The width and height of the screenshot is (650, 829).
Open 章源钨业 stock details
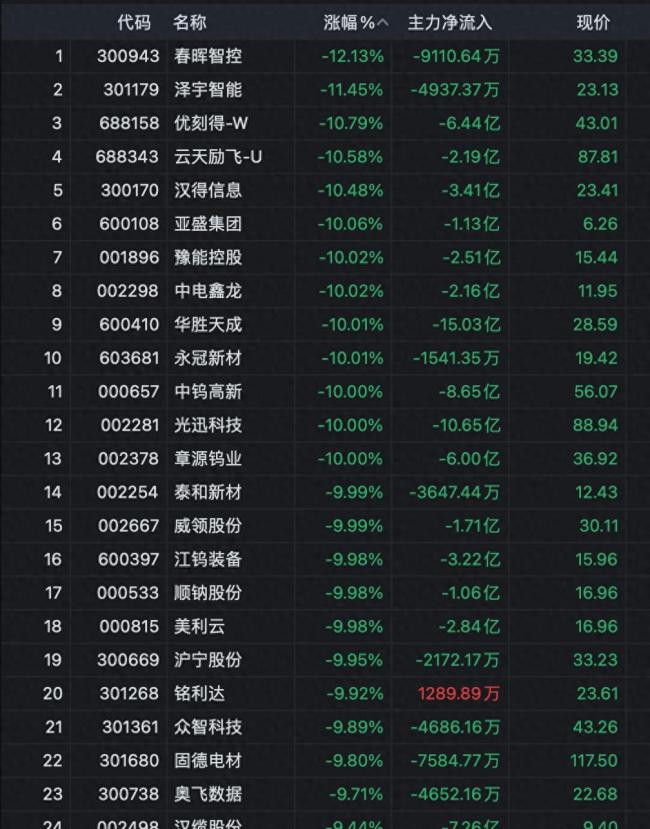coord(208,459)
